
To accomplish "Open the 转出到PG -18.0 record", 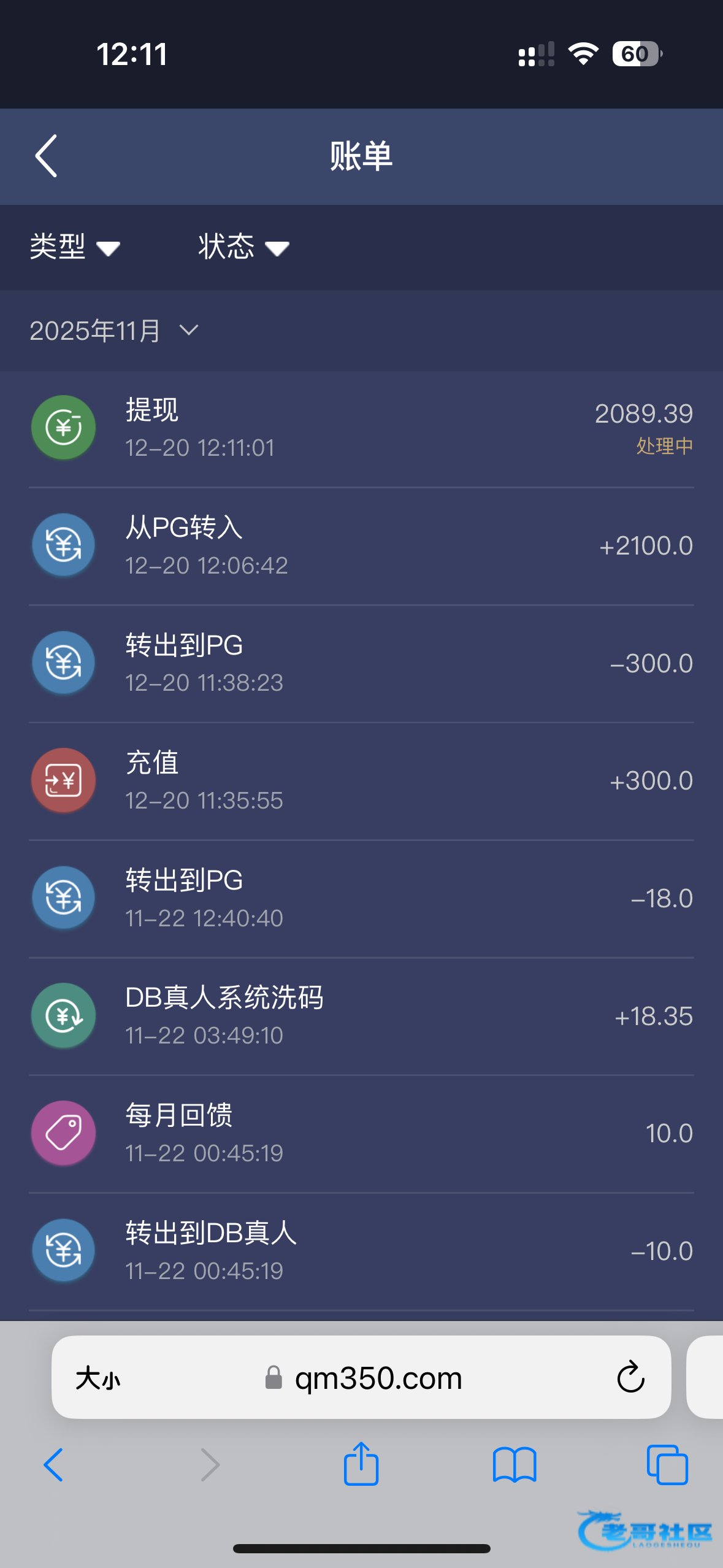I will 361,898.
